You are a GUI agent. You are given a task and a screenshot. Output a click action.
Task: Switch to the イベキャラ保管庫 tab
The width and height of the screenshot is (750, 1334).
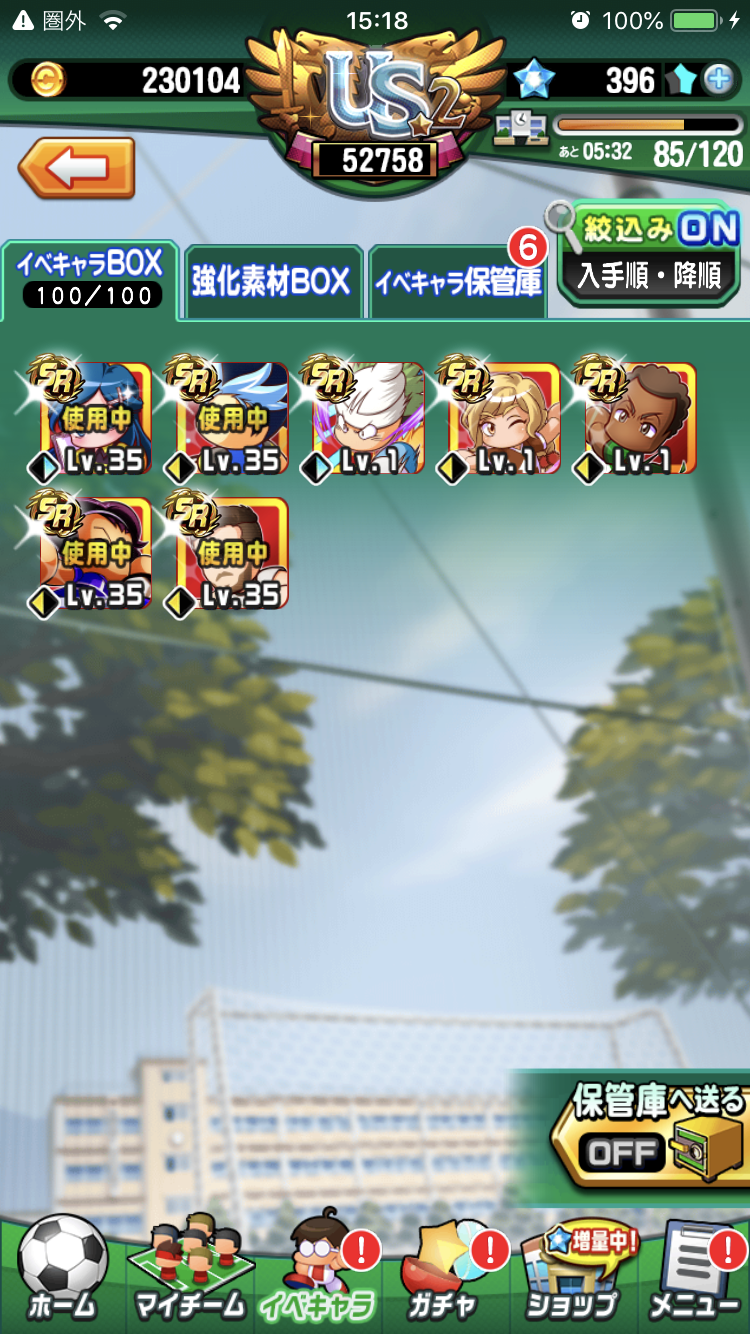tap(457, 282)
